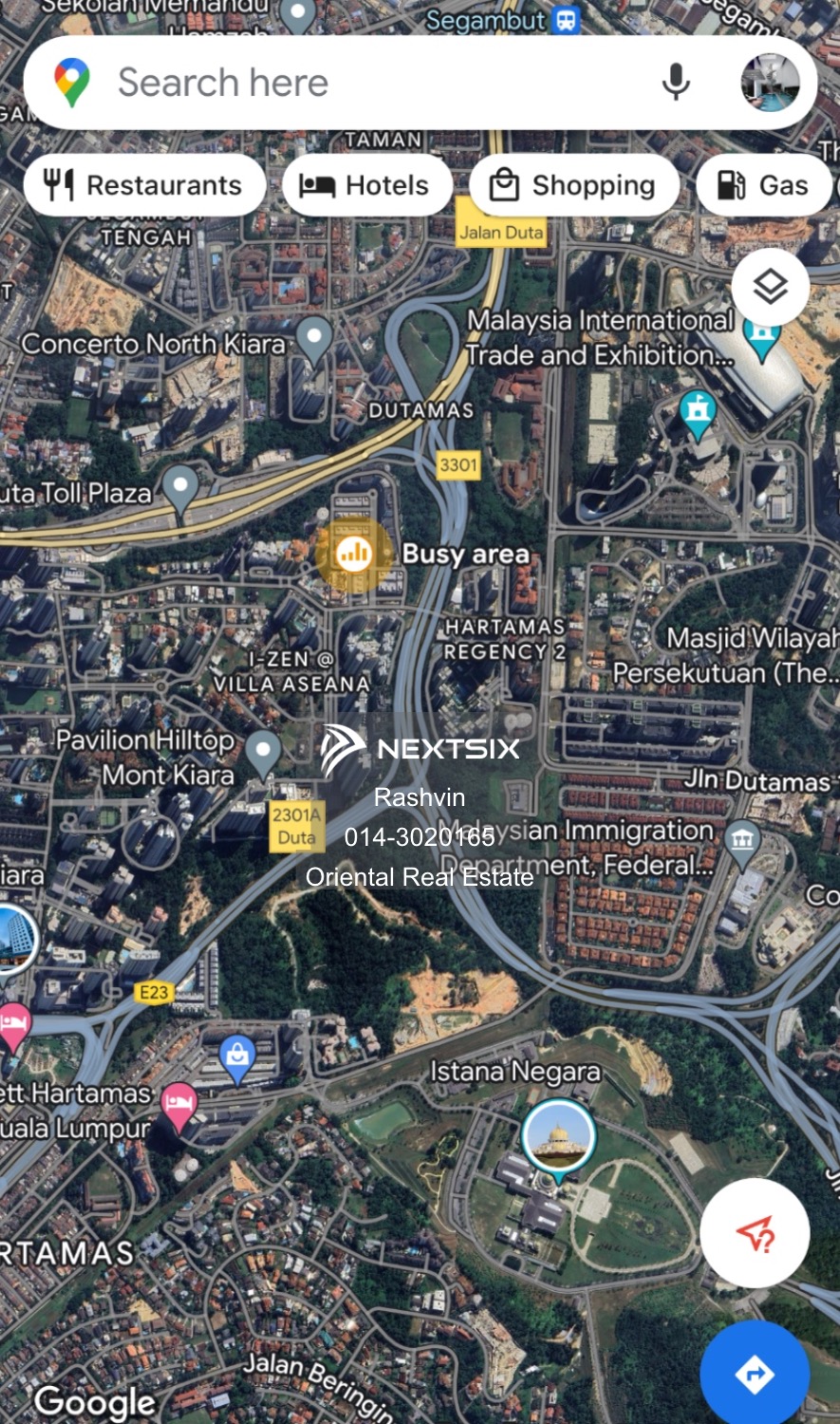The height and width of the screenshot is (1424, 840).
Task: Activate the microphone for voice search
Action: click(676, 83)
